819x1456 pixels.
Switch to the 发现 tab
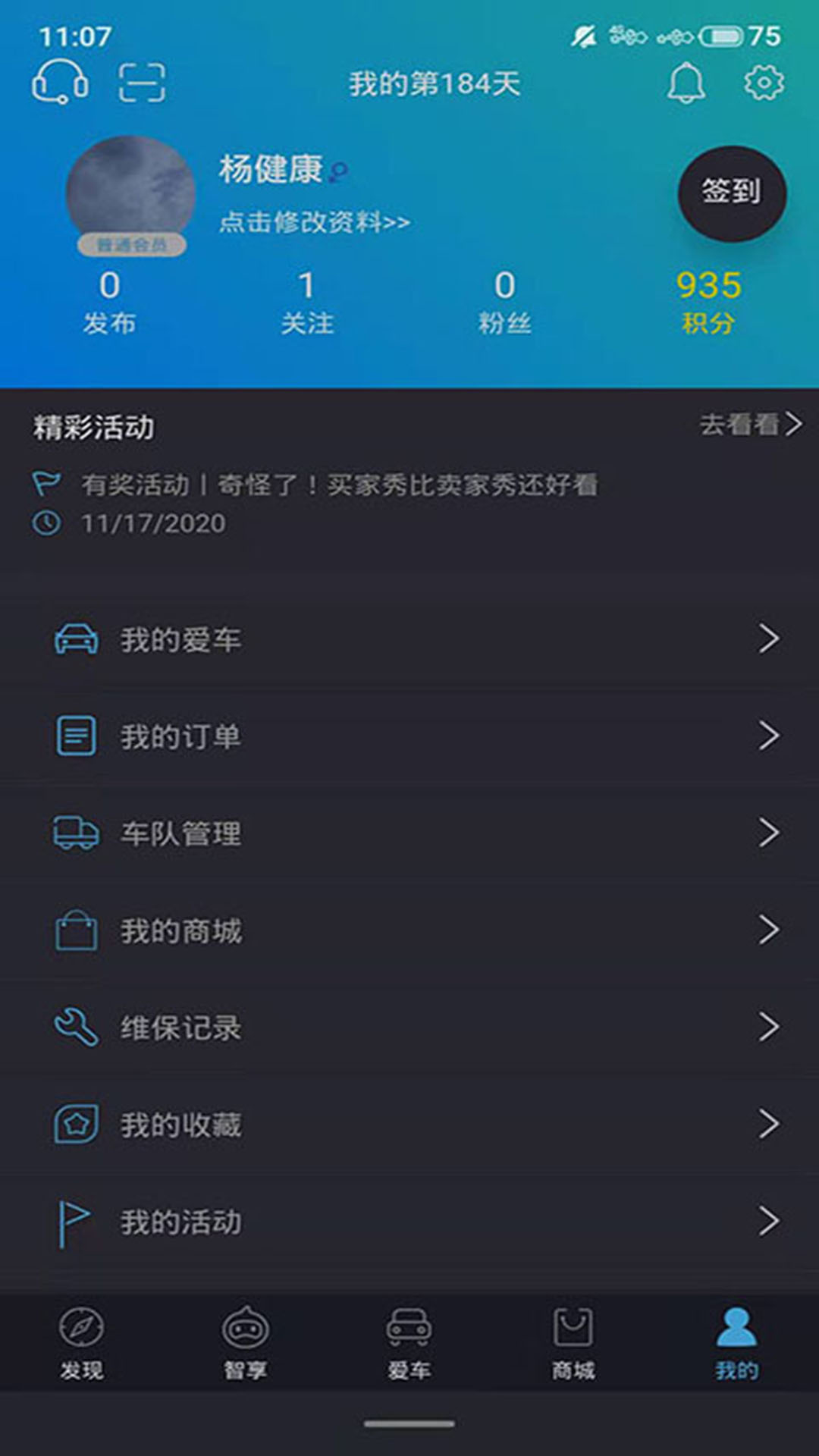[x=82, y=1343]
